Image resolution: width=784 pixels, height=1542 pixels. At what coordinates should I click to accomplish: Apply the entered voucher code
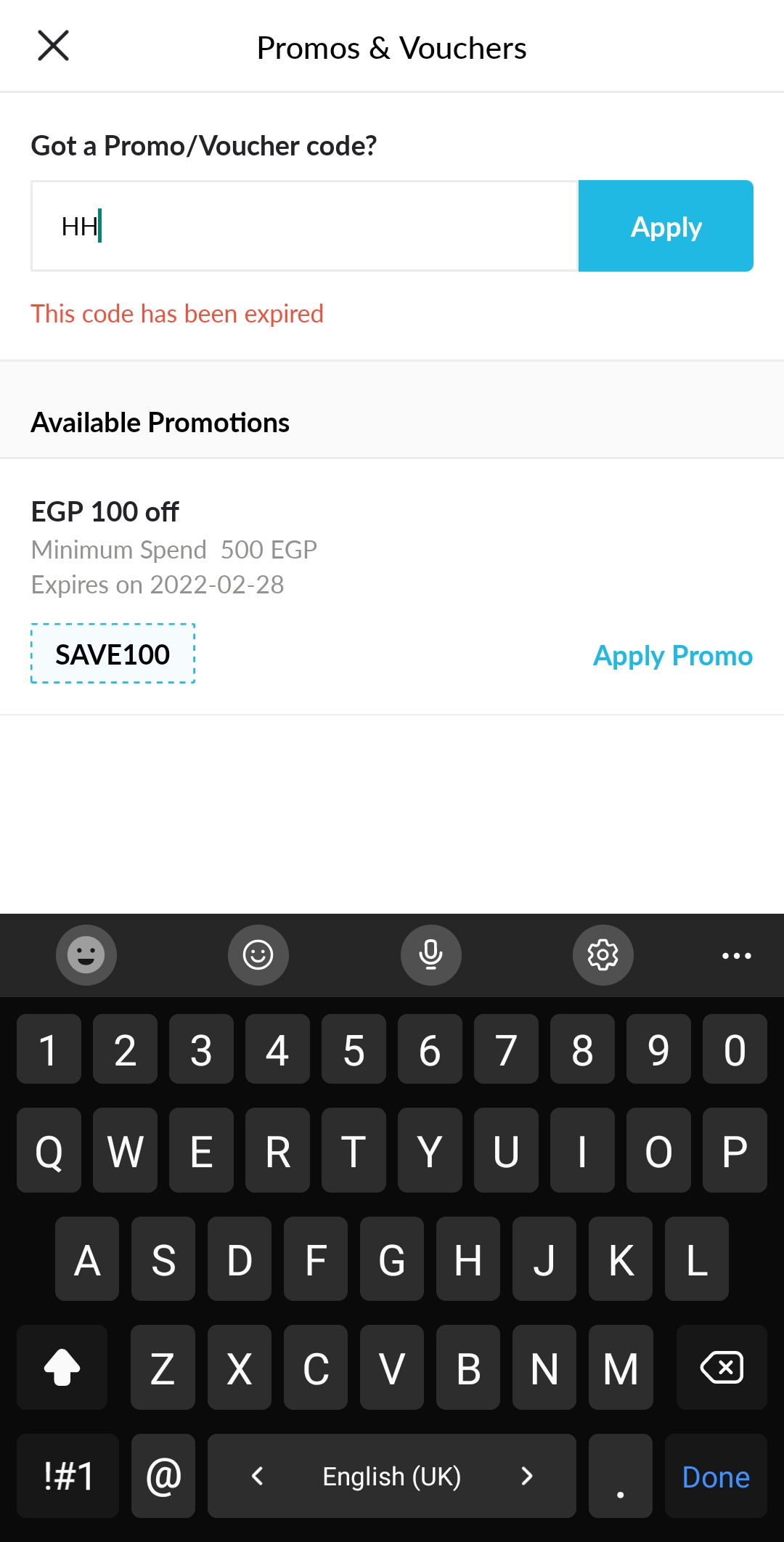coord(666,227)
